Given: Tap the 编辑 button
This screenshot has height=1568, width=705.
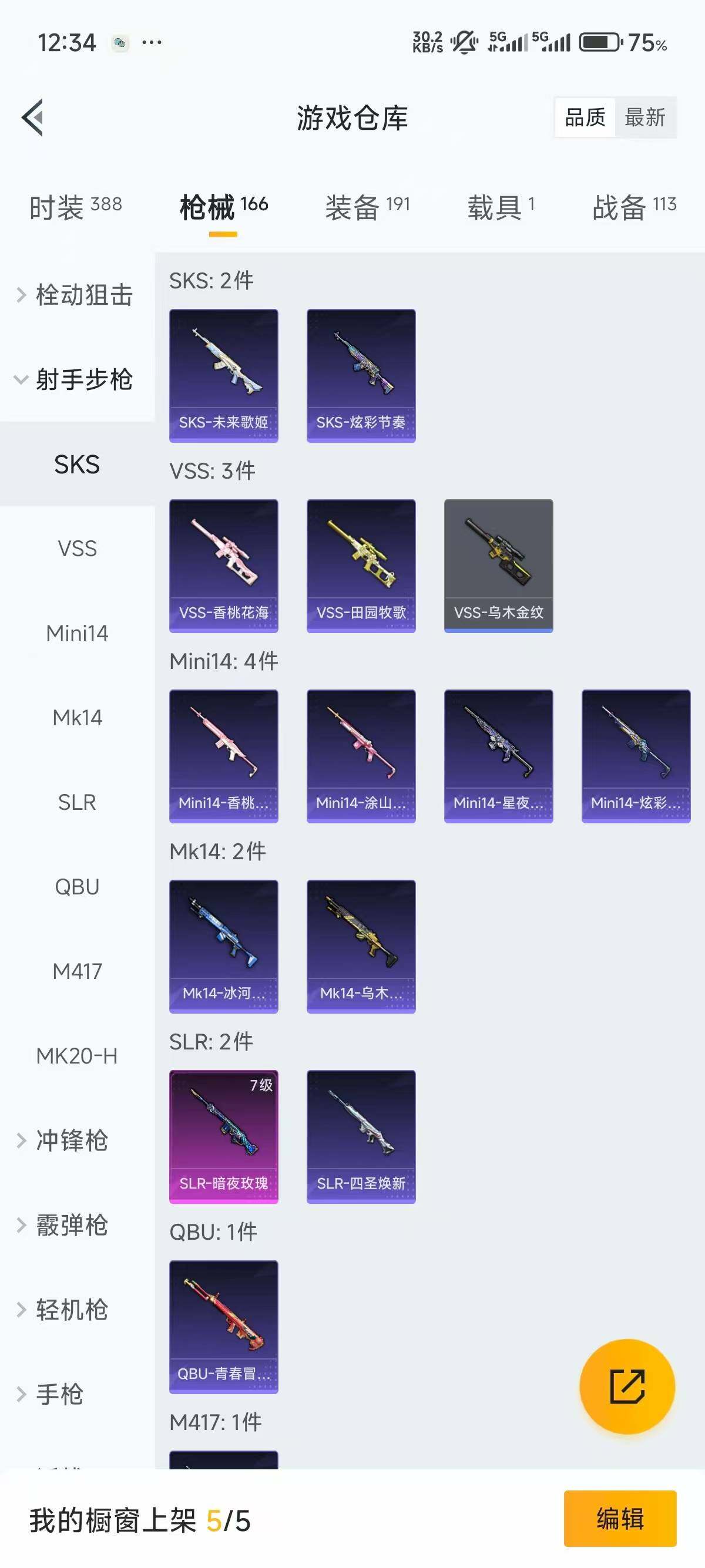Looking at the screenshot, I should (620, 1518).
